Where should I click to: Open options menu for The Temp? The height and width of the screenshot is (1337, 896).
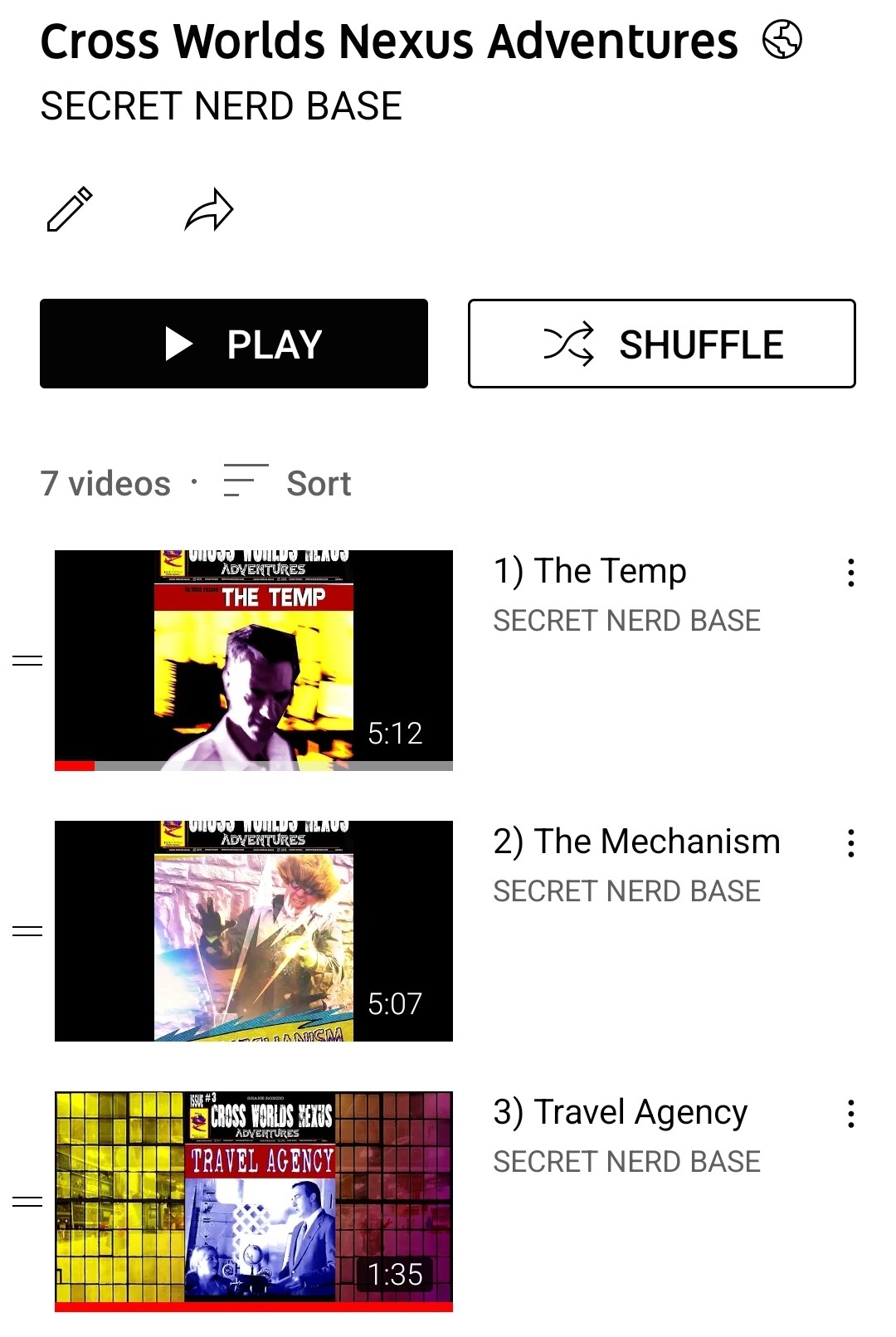click(850, 573)
